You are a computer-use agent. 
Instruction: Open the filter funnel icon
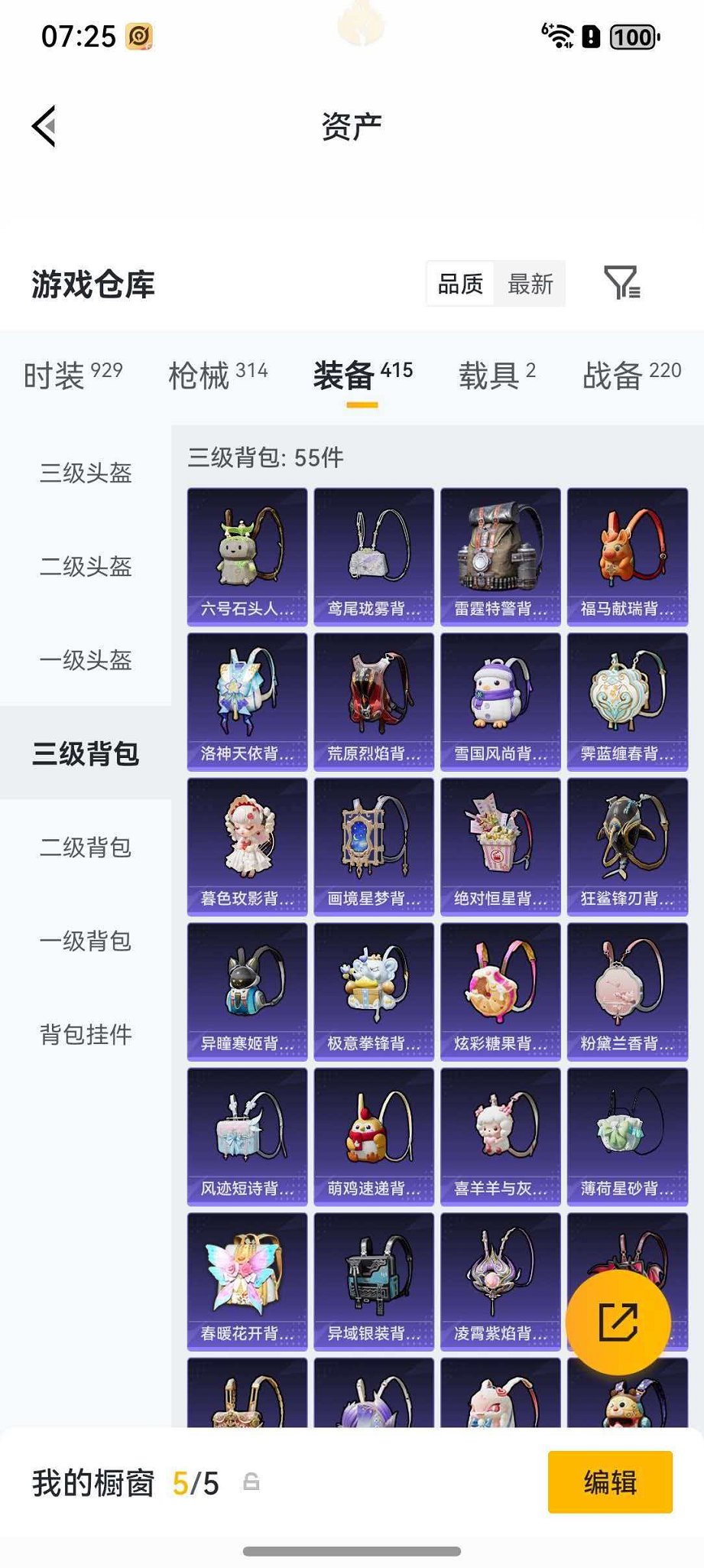[625, 284]
